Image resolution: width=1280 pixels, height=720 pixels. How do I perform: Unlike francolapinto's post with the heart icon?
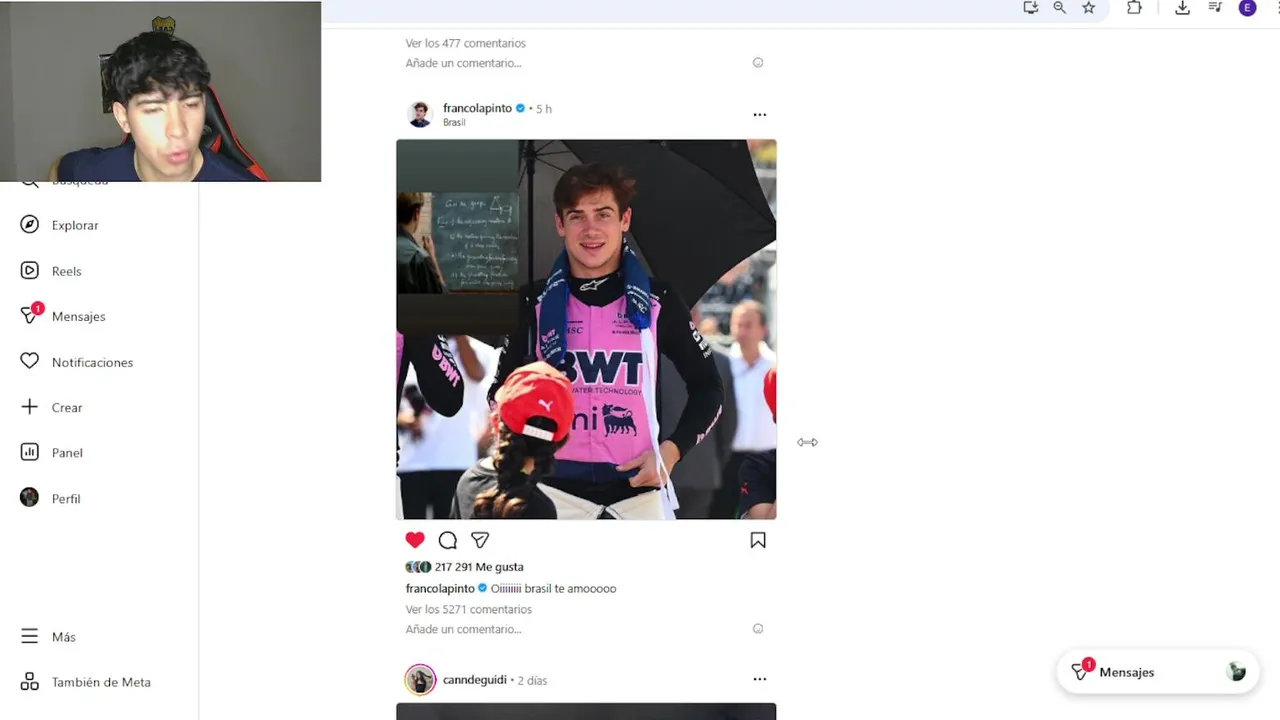coord(415,540)
